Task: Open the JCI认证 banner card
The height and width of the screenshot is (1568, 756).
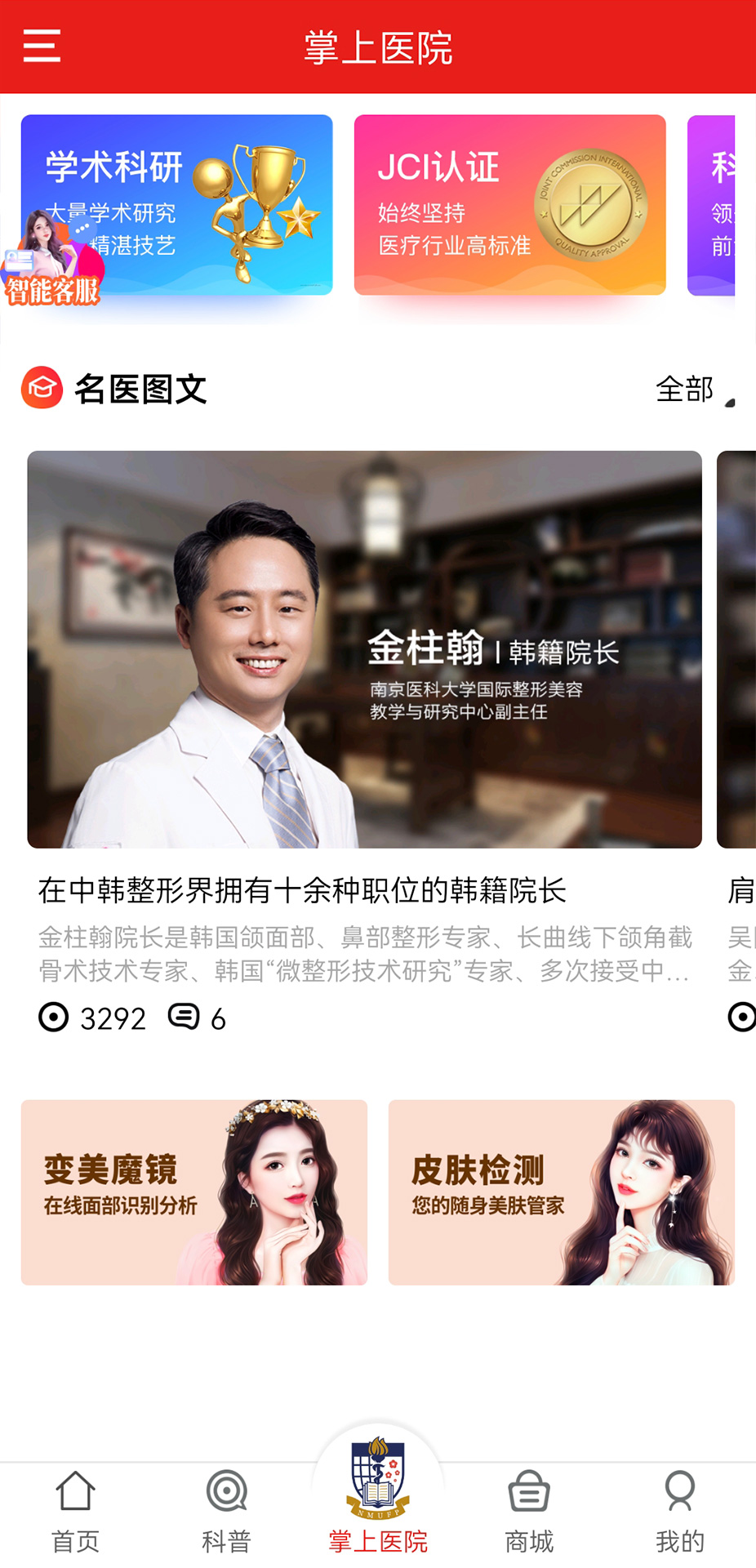Action: [509, 207]
